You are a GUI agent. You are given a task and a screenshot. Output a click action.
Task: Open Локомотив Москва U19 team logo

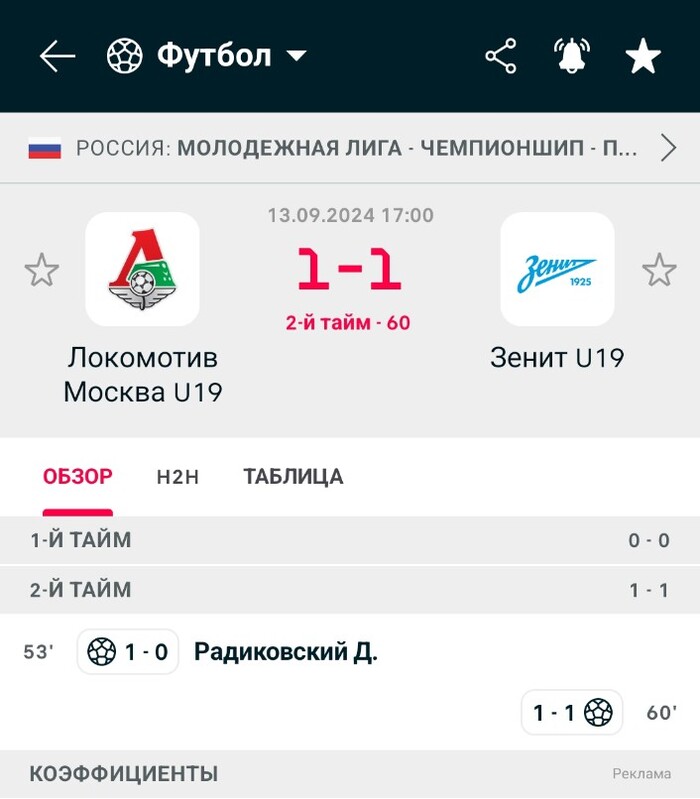[x=142, y=269]
